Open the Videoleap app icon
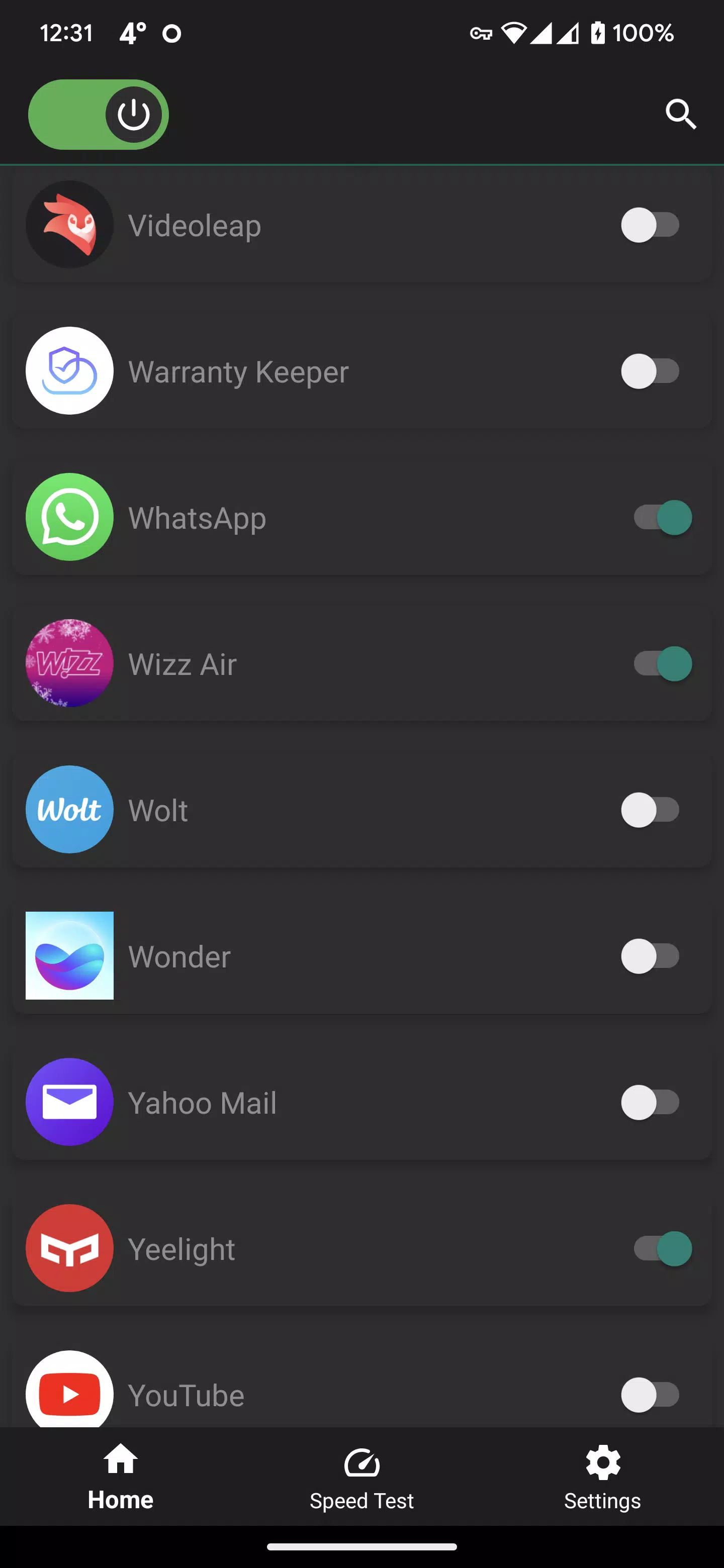724x1568 pixels. click(x=69, y=225)
